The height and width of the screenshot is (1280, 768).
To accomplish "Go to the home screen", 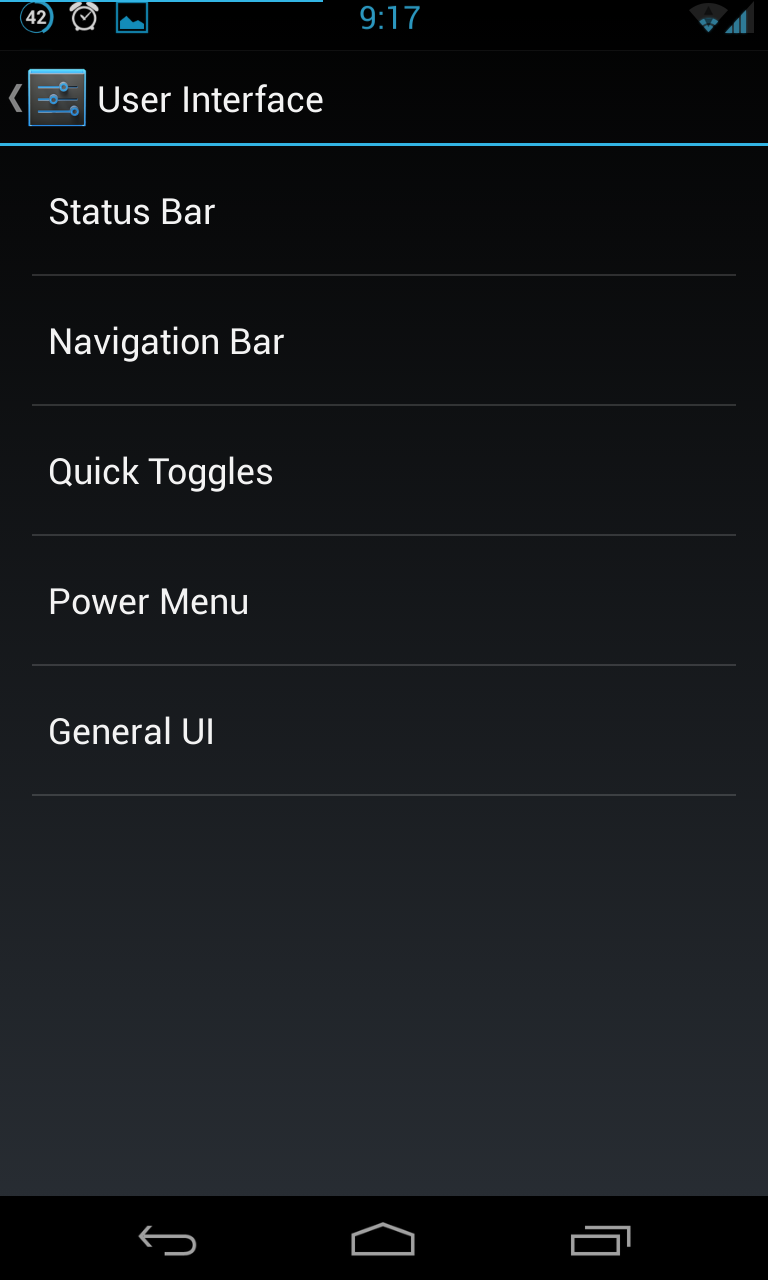I will pos(383,1240).
